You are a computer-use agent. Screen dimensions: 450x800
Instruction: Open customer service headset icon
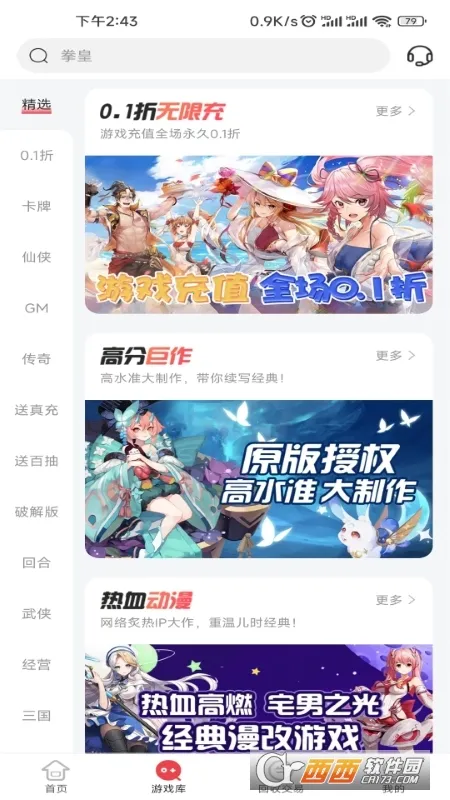click(419, 56)
